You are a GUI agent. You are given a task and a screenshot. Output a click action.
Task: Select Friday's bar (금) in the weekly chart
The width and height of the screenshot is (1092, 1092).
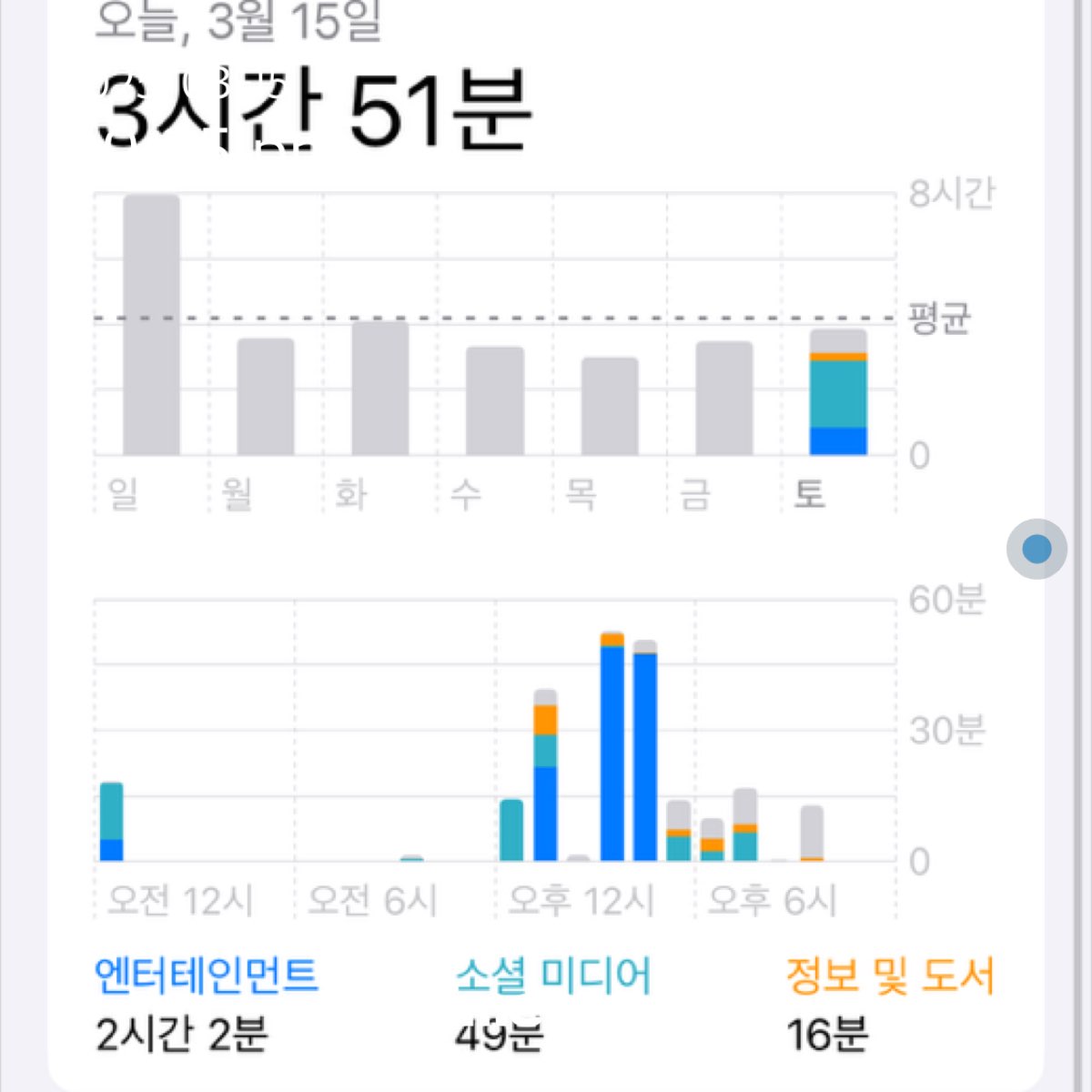pos(724,399)
